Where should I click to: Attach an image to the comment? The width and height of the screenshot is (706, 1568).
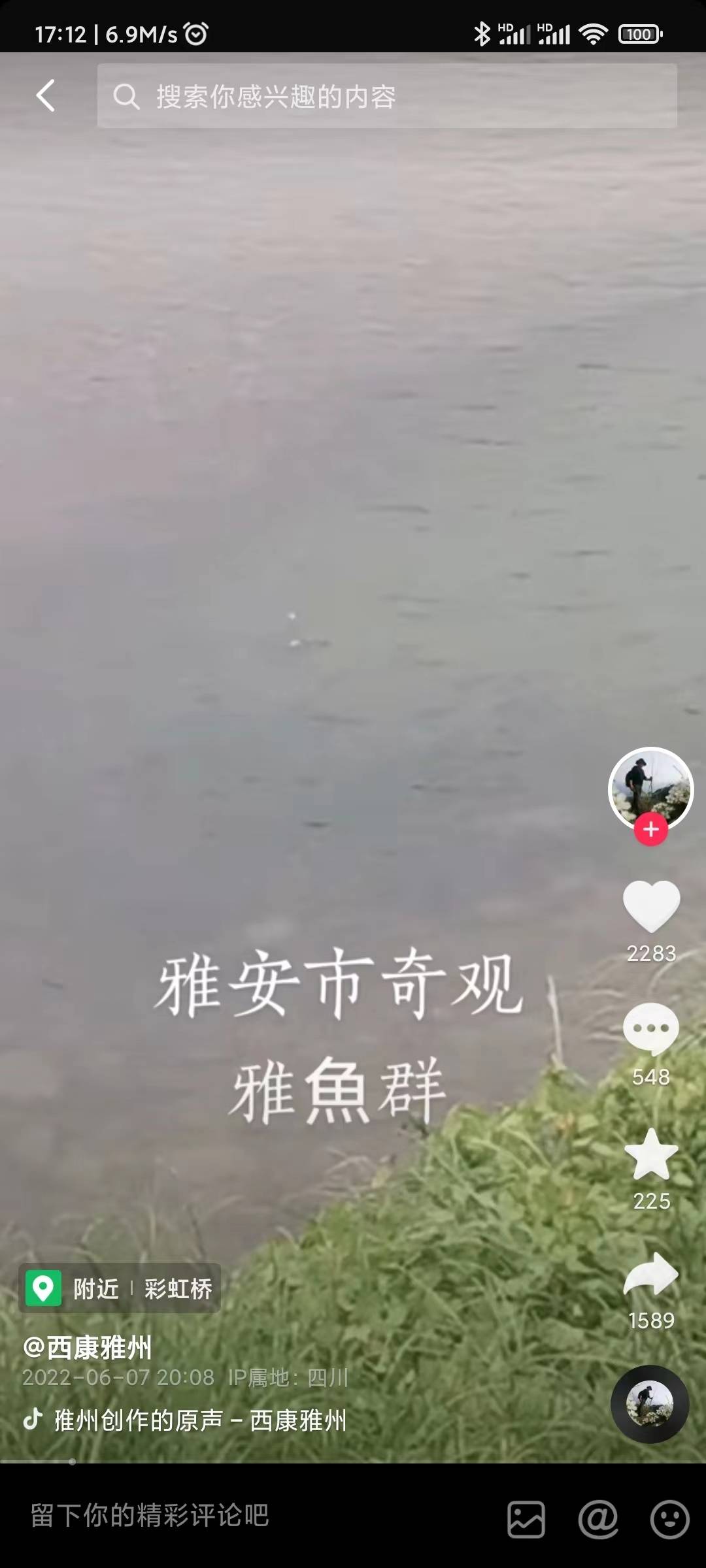pyautogui.click(x=526, y=1519)
